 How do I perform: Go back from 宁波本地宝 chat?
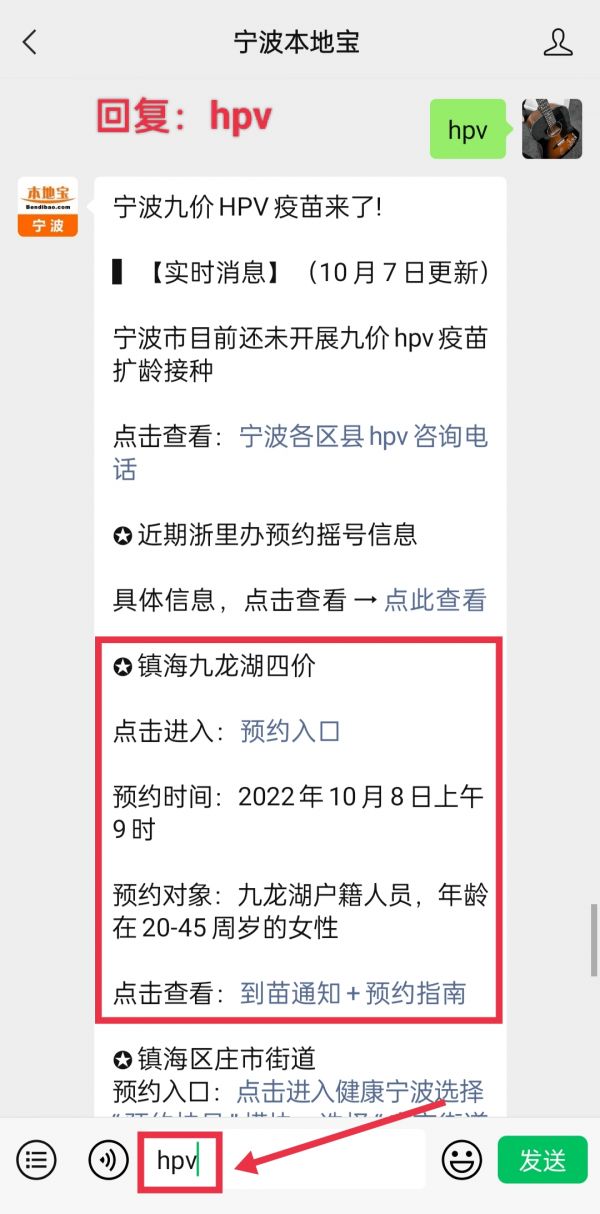click(x=30, y=42)
